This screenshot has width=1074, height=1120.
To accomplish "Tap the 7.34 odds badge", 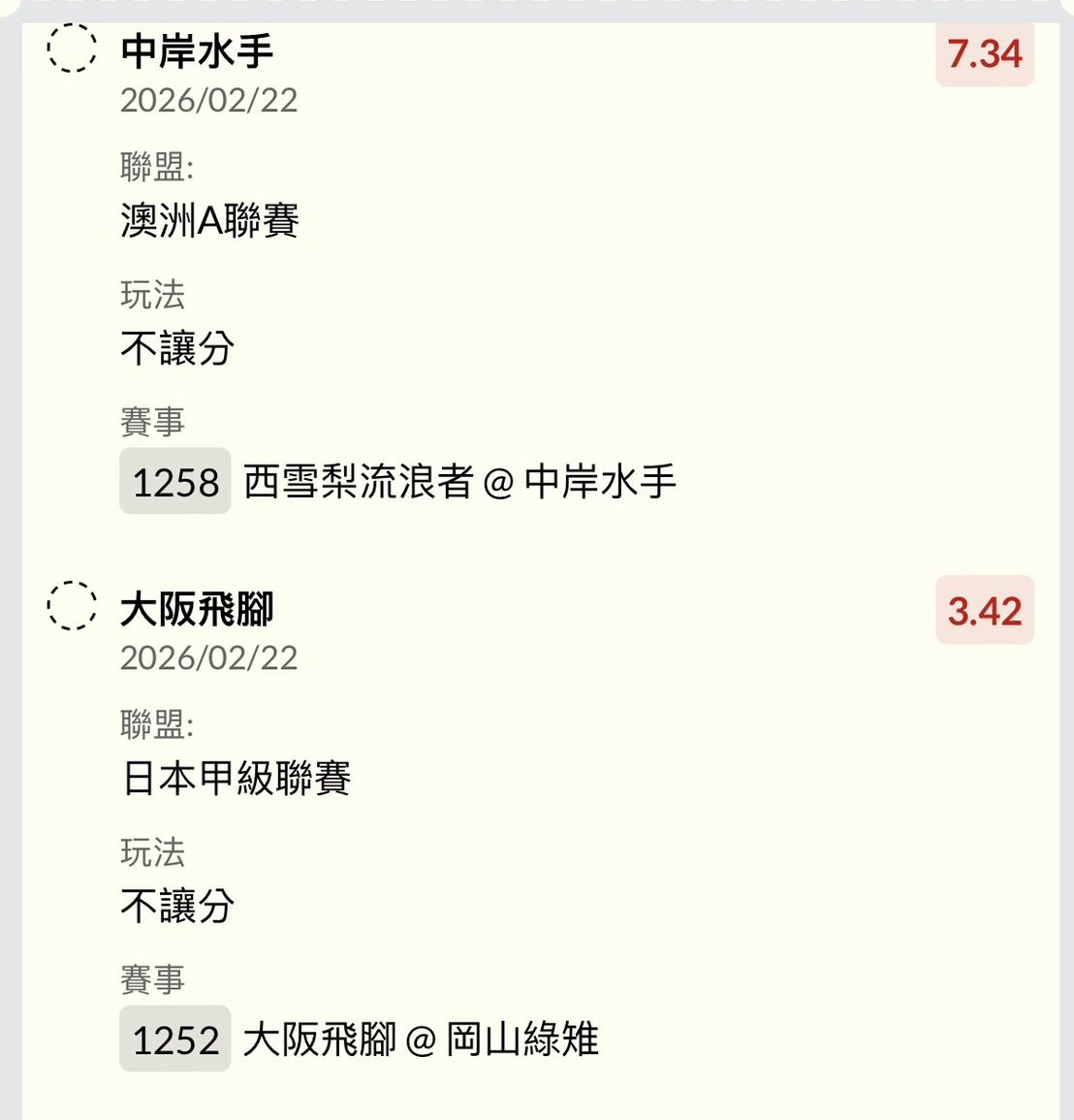I will (984, 53).
